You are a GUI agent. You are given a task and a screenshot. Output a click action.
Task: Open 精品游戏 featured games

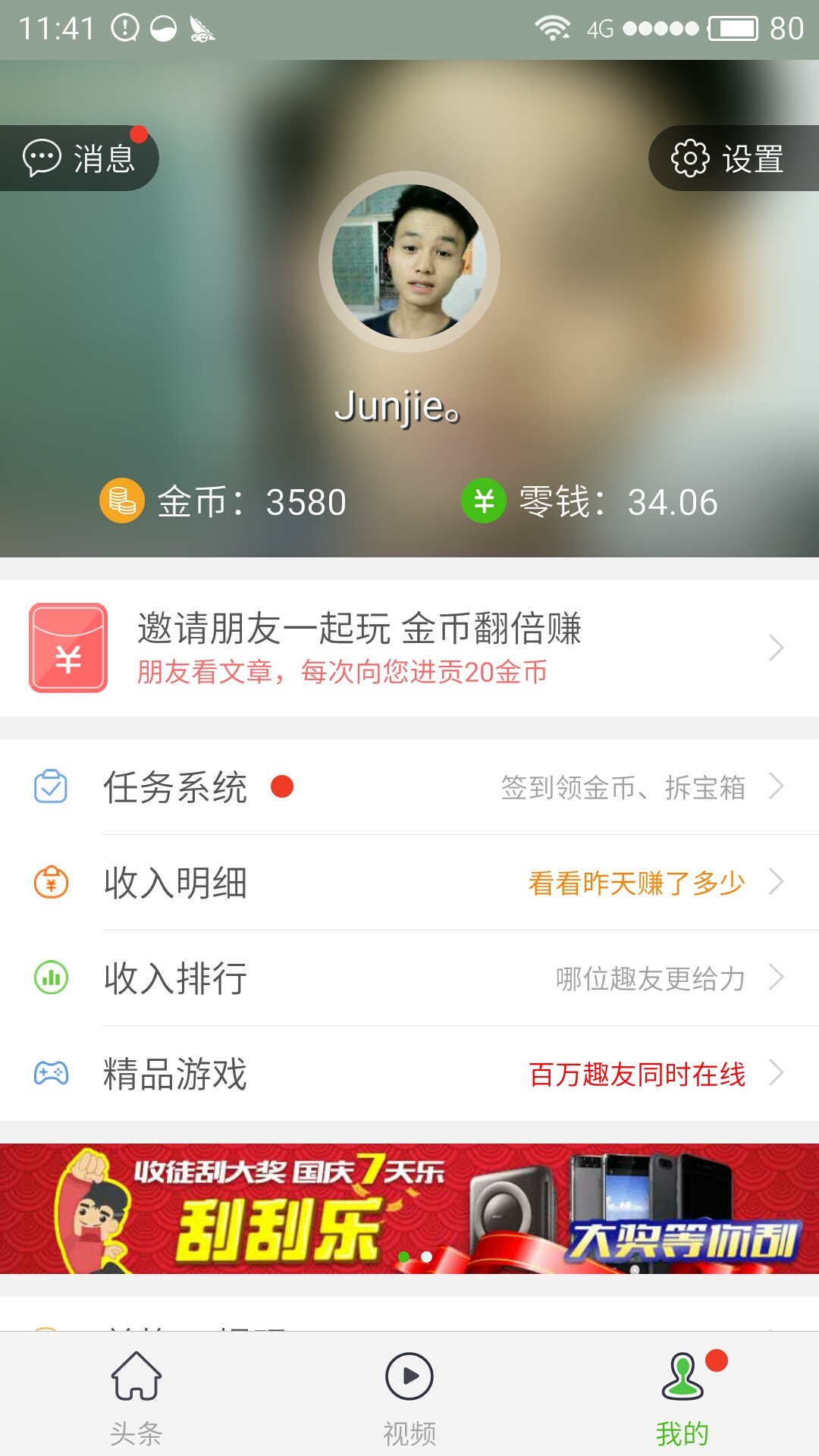click(x=409, y=1074)
